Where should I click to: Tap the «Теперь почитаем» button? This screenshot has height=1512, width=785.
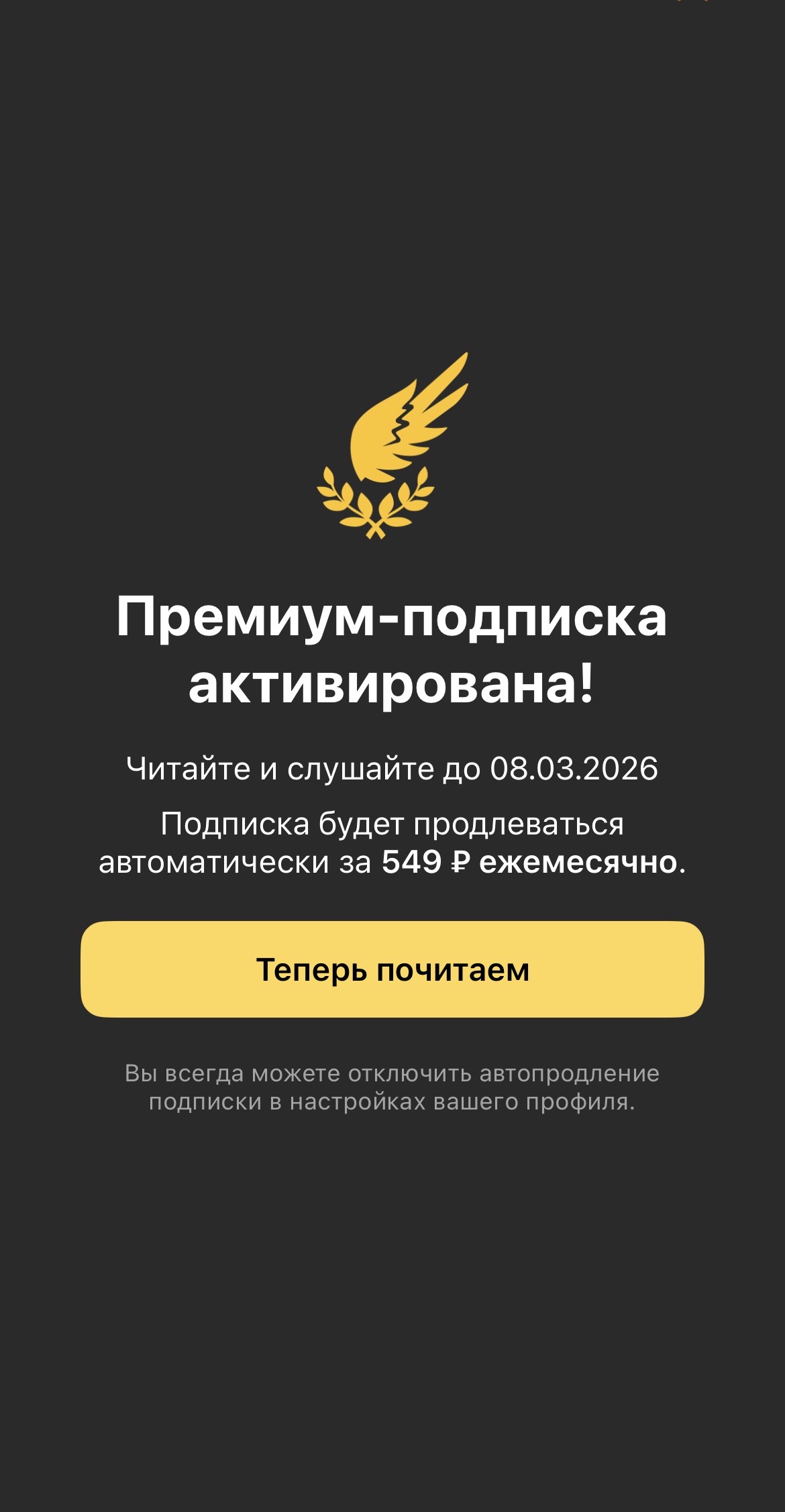pyautogui.click(x=392, y=969)
